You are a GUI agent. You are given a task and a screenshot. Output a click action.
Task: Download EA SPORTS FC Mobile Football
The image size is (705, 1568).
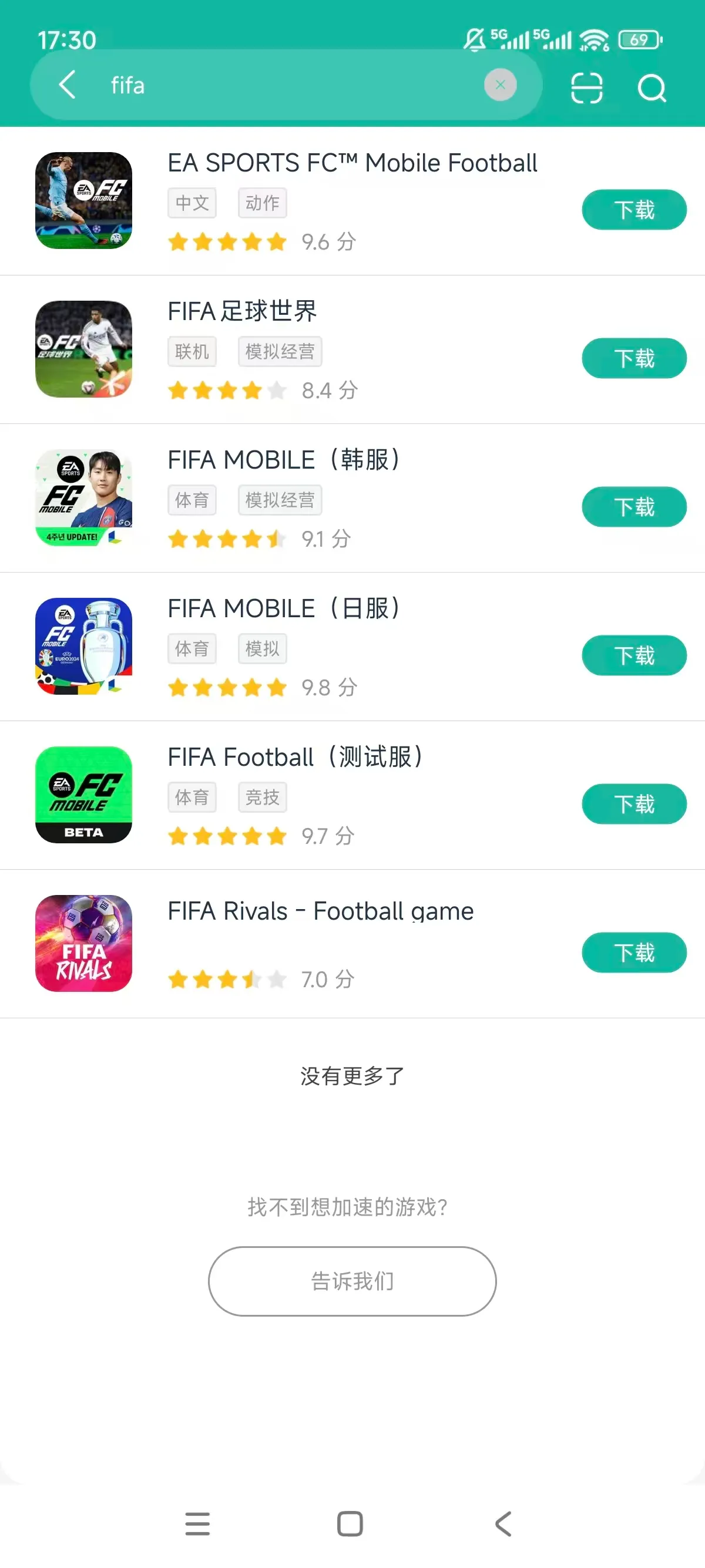pyautogui.click(x=633, y=210)
